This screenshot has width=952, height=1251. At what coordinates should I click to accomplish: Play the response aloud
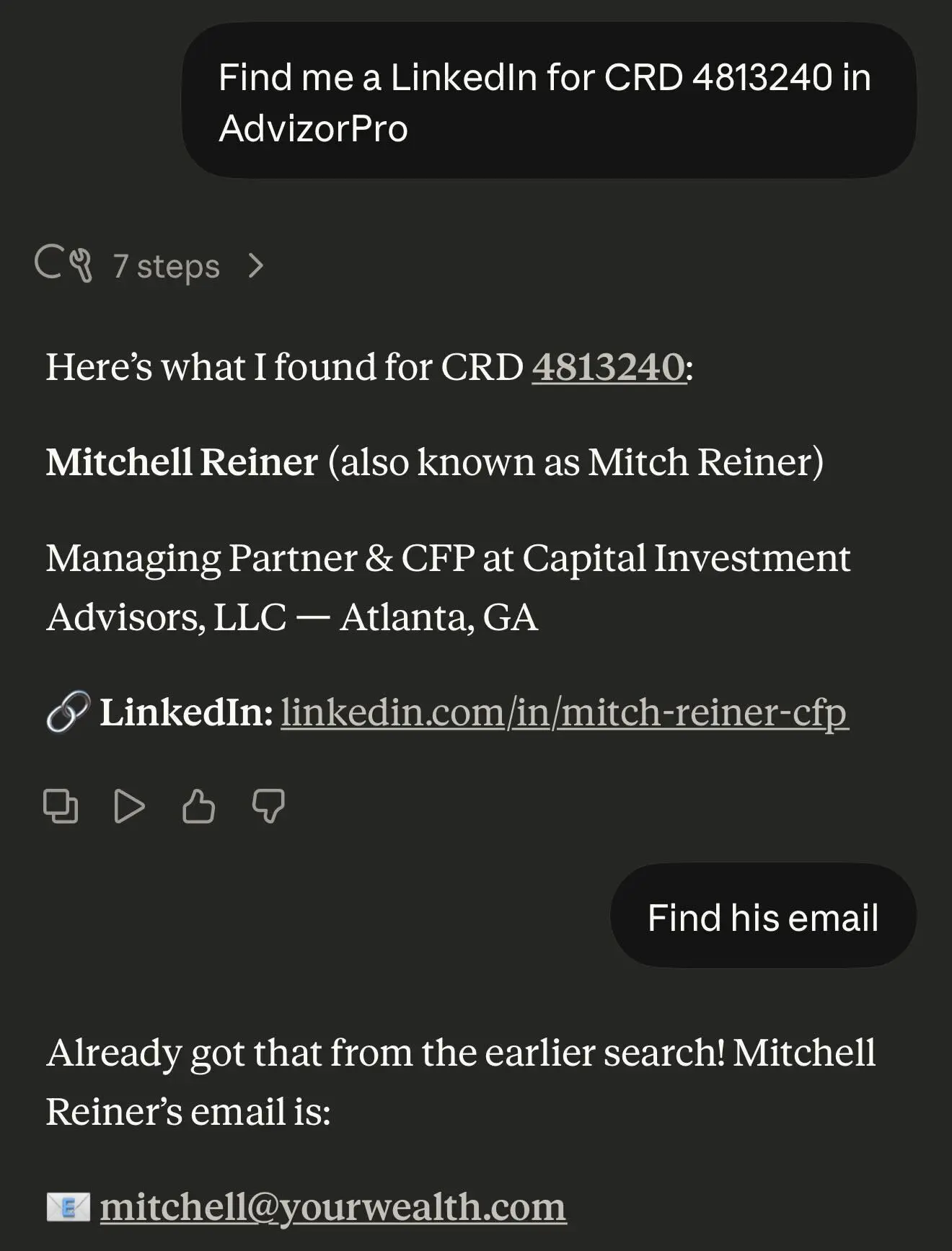tap(129, 806)
